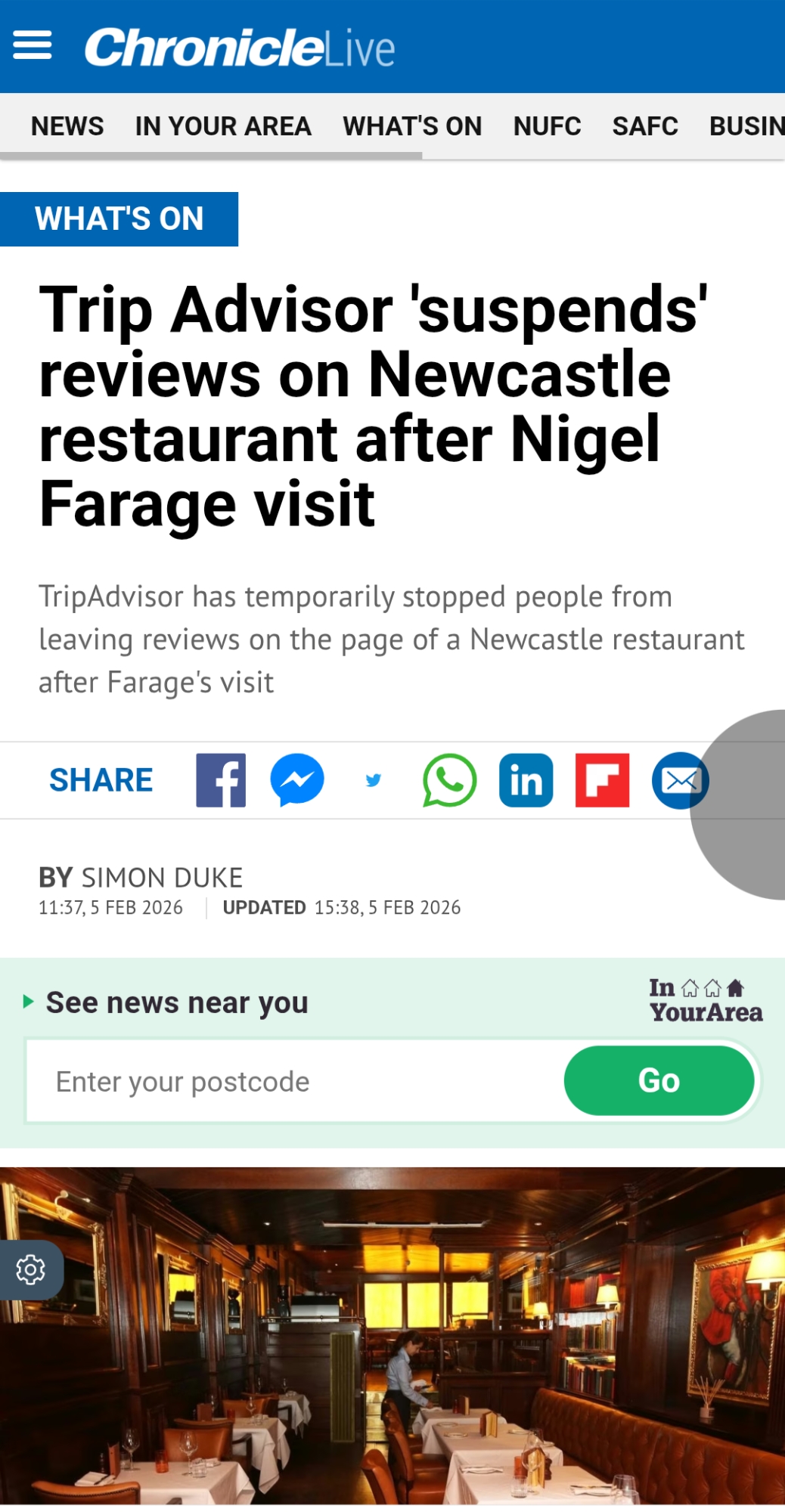Screen dimensions: 785x1512
Task: Switch to the News section
Action: [x=67, y=126]
